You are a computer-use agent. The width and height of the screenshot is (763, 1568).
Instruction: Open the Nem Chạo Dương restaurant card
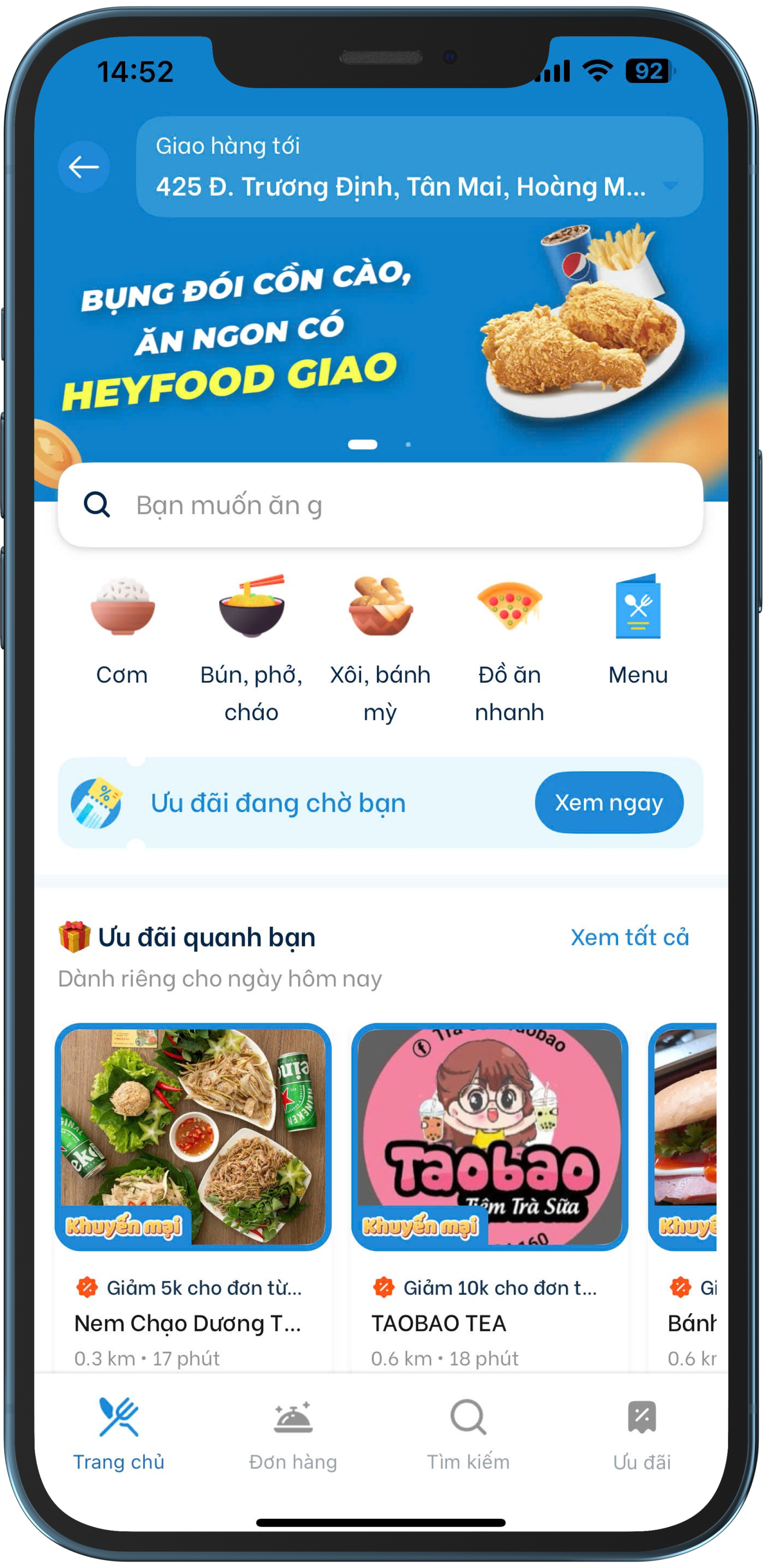coord(193,1193)
